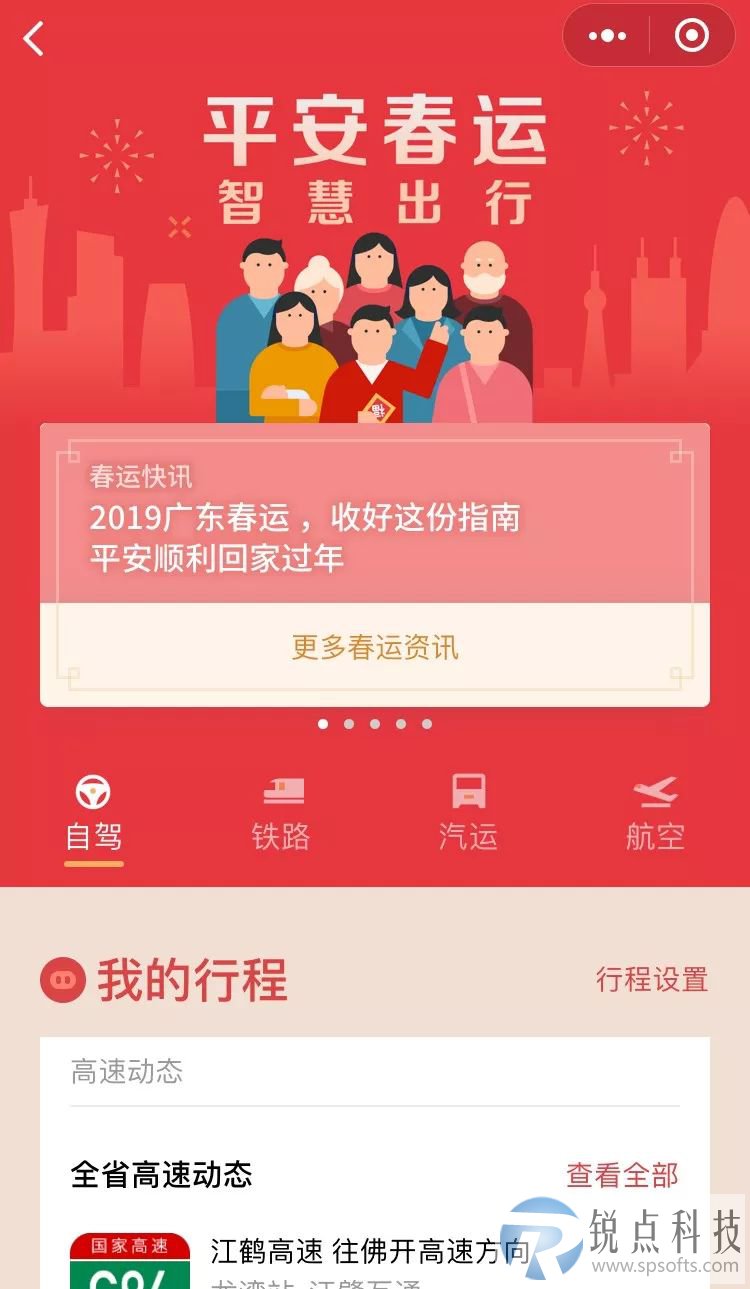Screen dimensions: 750x1289
Task: Open the mini program more options menu
Action: [607, 36]
